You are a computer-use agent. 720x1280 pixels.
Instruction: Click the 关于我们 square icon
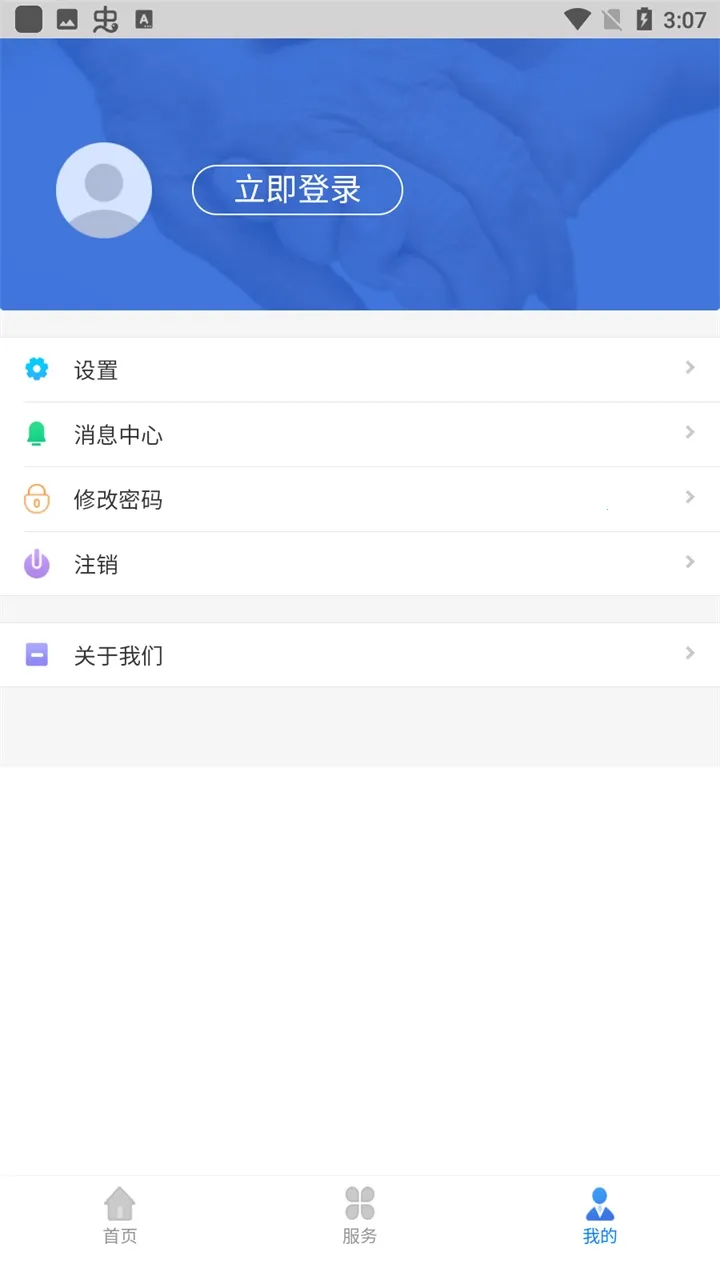[37, 654]
